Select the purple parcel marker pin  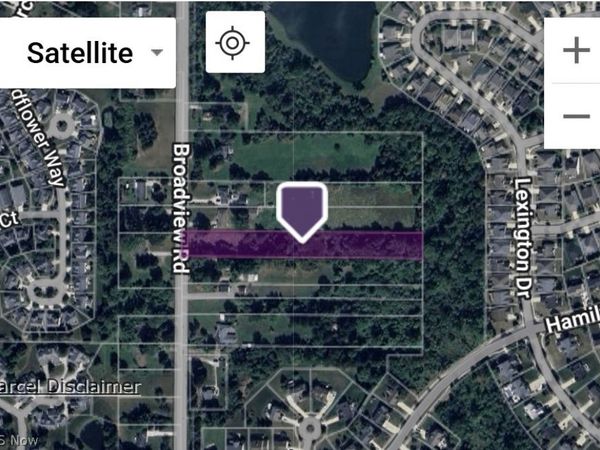[302, 210]
